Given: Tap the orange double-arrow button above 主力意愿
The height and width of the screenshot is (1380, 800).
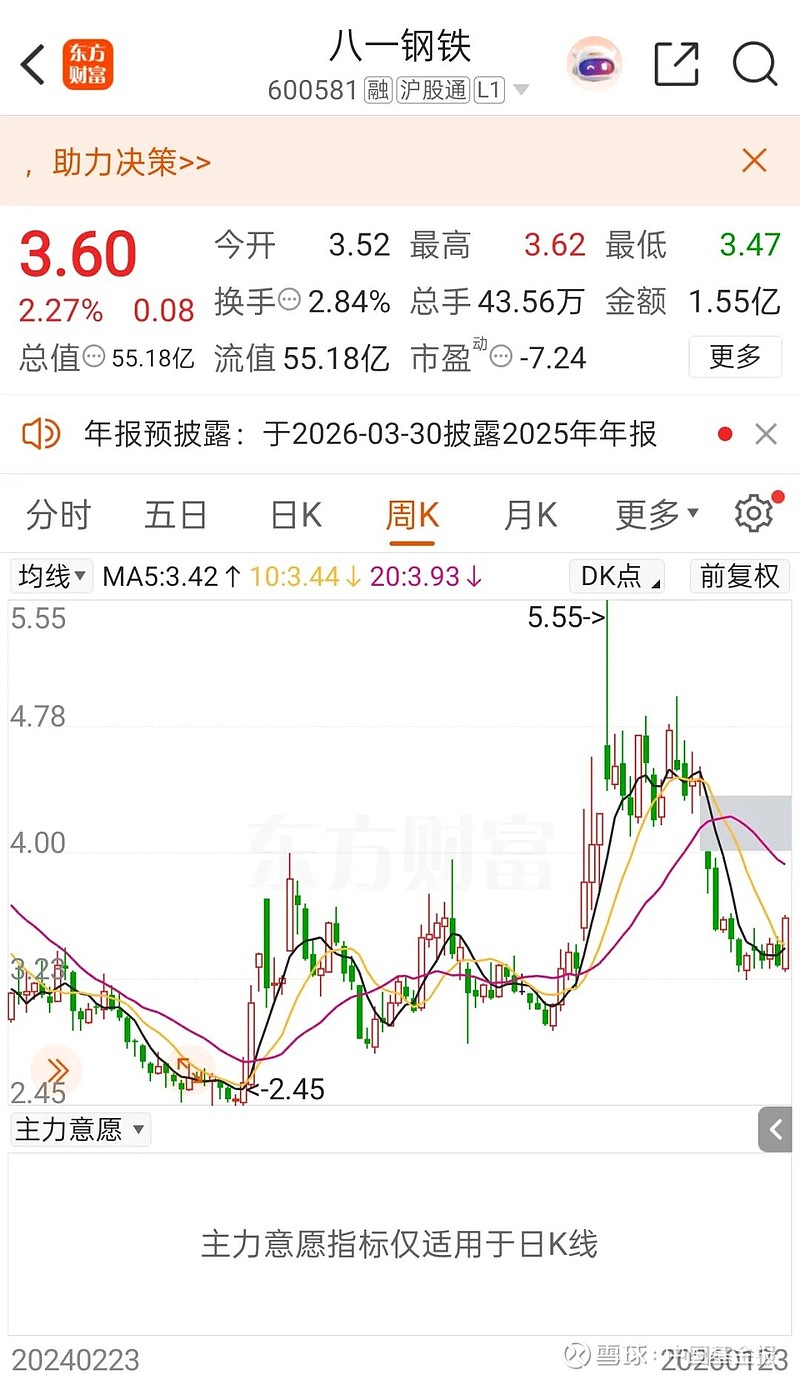Looking at the screenshot, I should [55, 1070].
